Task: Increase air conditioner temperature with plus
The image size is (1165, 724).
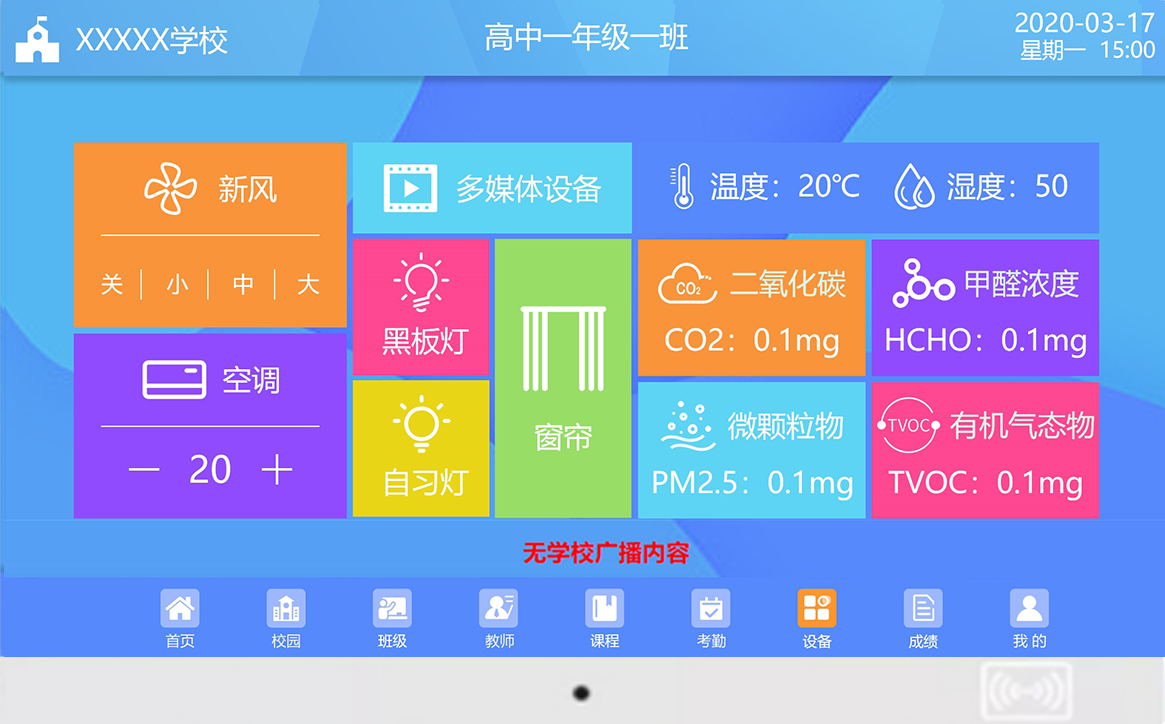Action: pos(277,469)
